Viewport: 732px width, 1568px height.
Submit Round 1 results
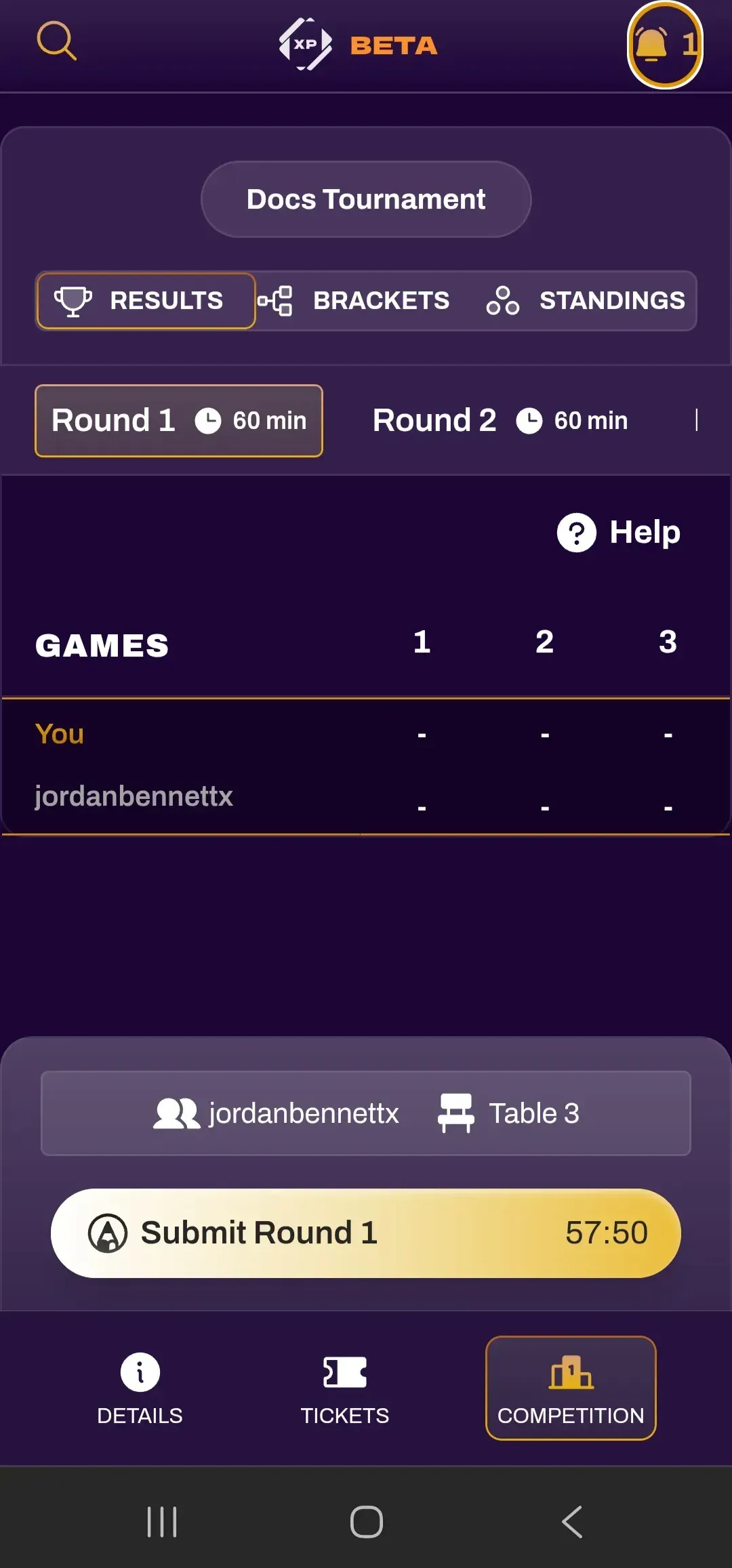pos(366,1233)
